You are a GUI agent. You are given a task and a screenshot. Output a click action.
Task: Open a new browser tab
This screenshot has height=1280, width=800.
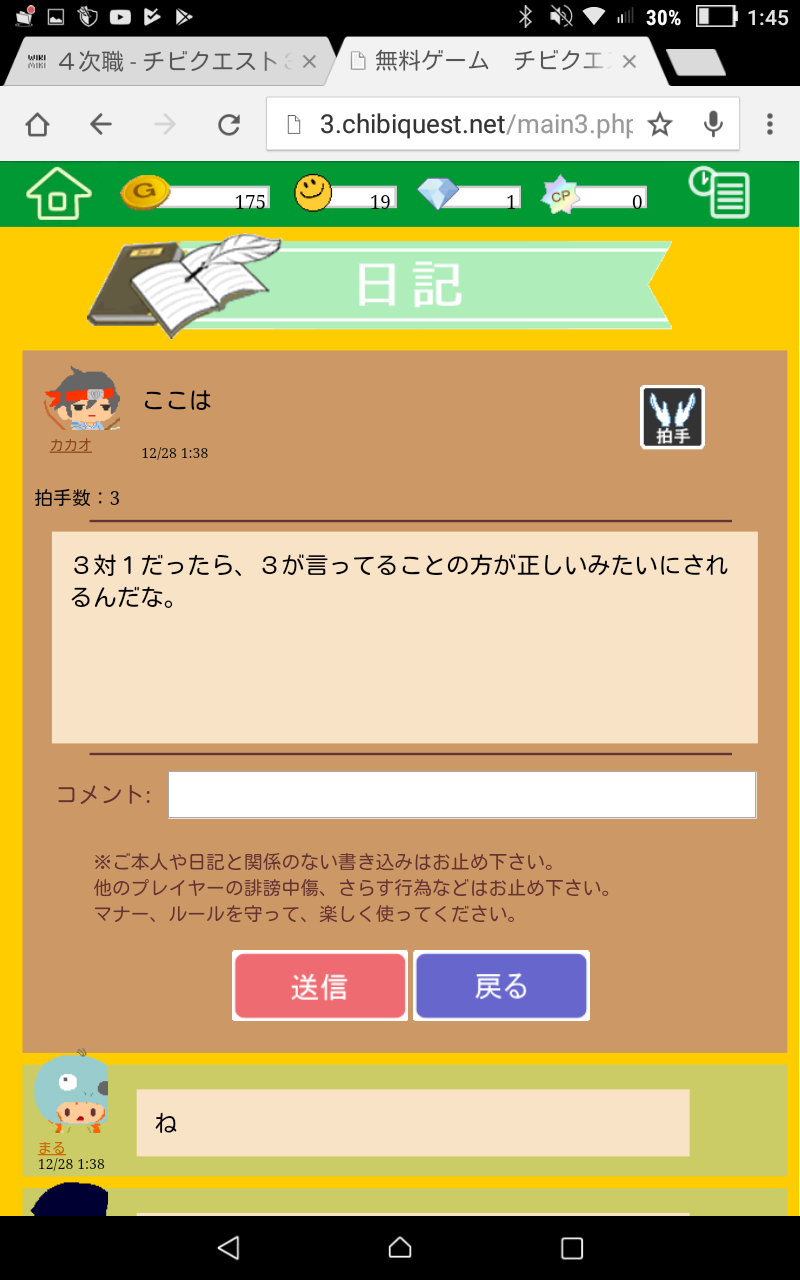[x=696, y=62]
